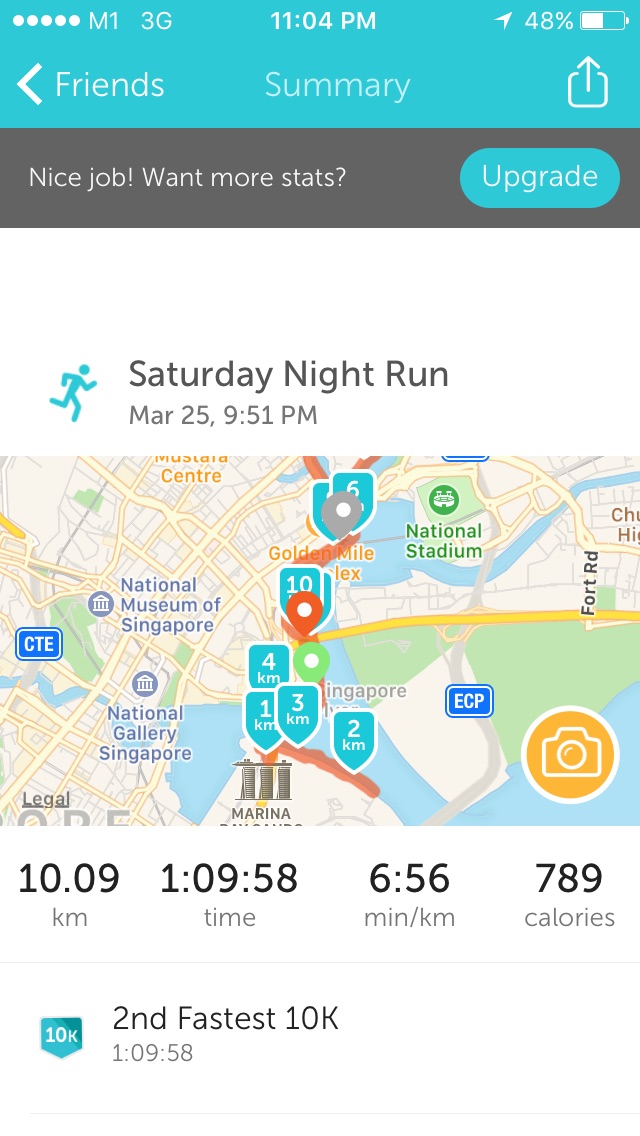640x1136 pixels.
Task: Go back to Friends
Action: (x=90, y=86)
